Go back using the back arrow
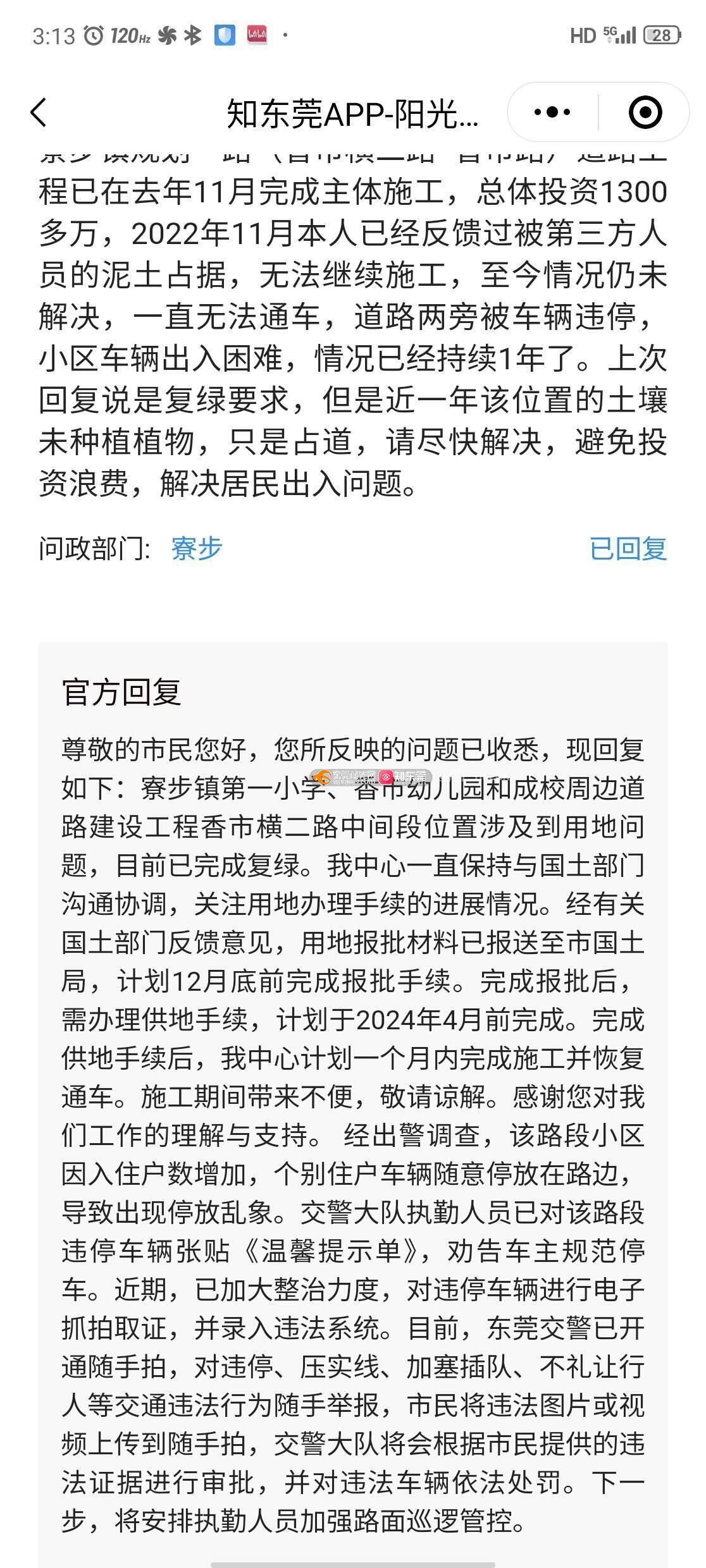Viewport: 706px width, 1568px height. pyautogui.click(x=39, y=113)
